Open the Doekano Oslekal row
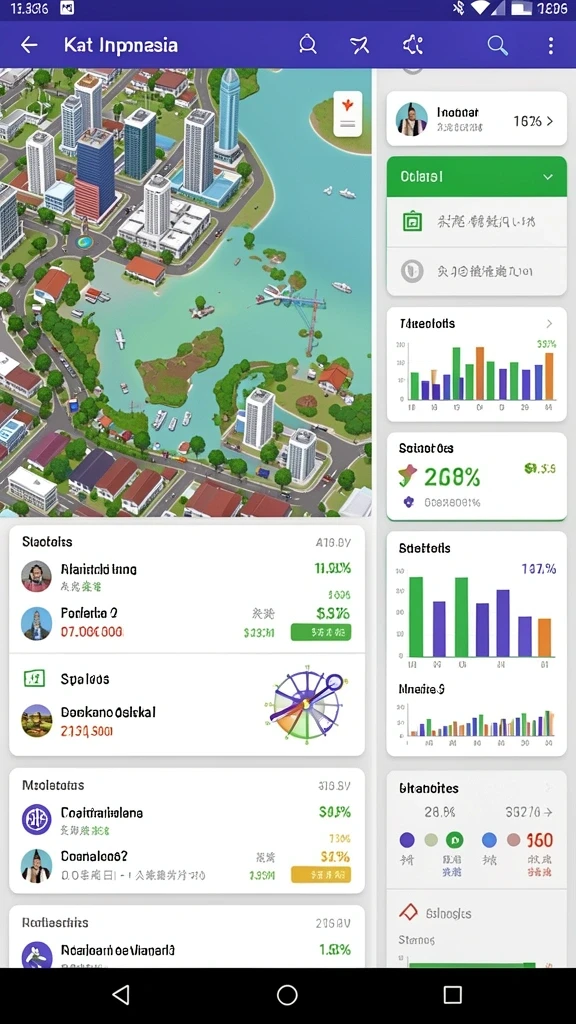This screenshot has width=576, height=1024. (x=187, y=721)
